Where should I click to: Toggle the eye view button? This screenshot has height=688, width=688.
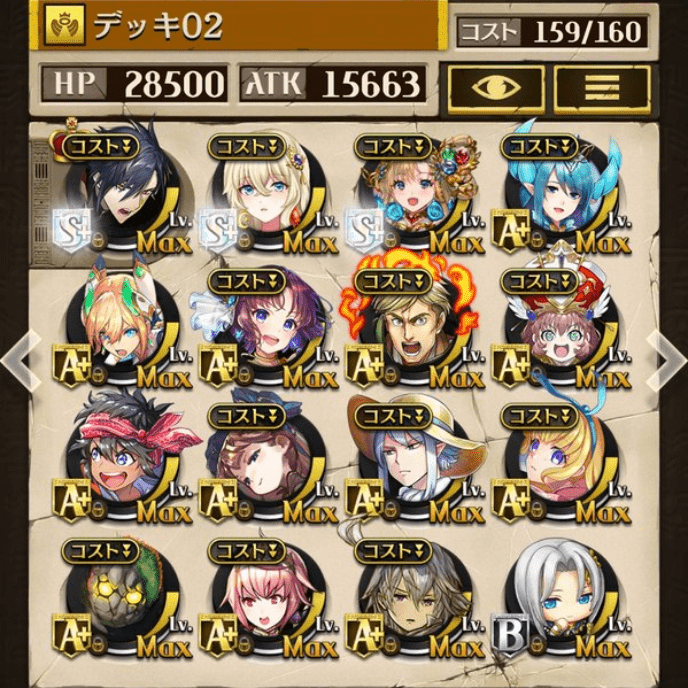[495, 86]
